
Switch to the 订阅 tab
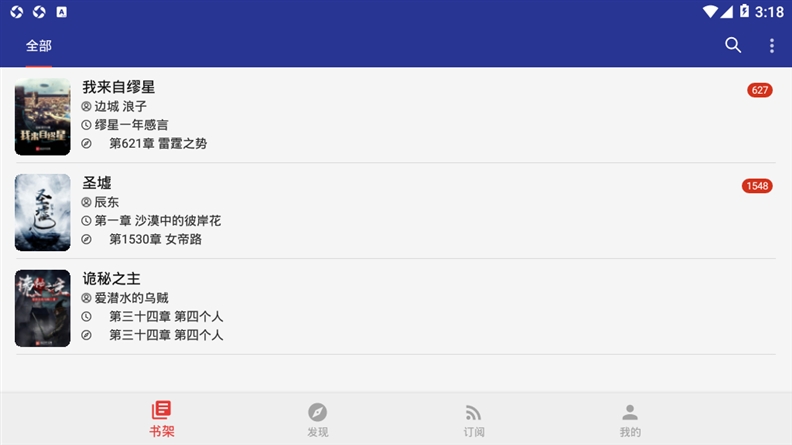coord(474,419)
